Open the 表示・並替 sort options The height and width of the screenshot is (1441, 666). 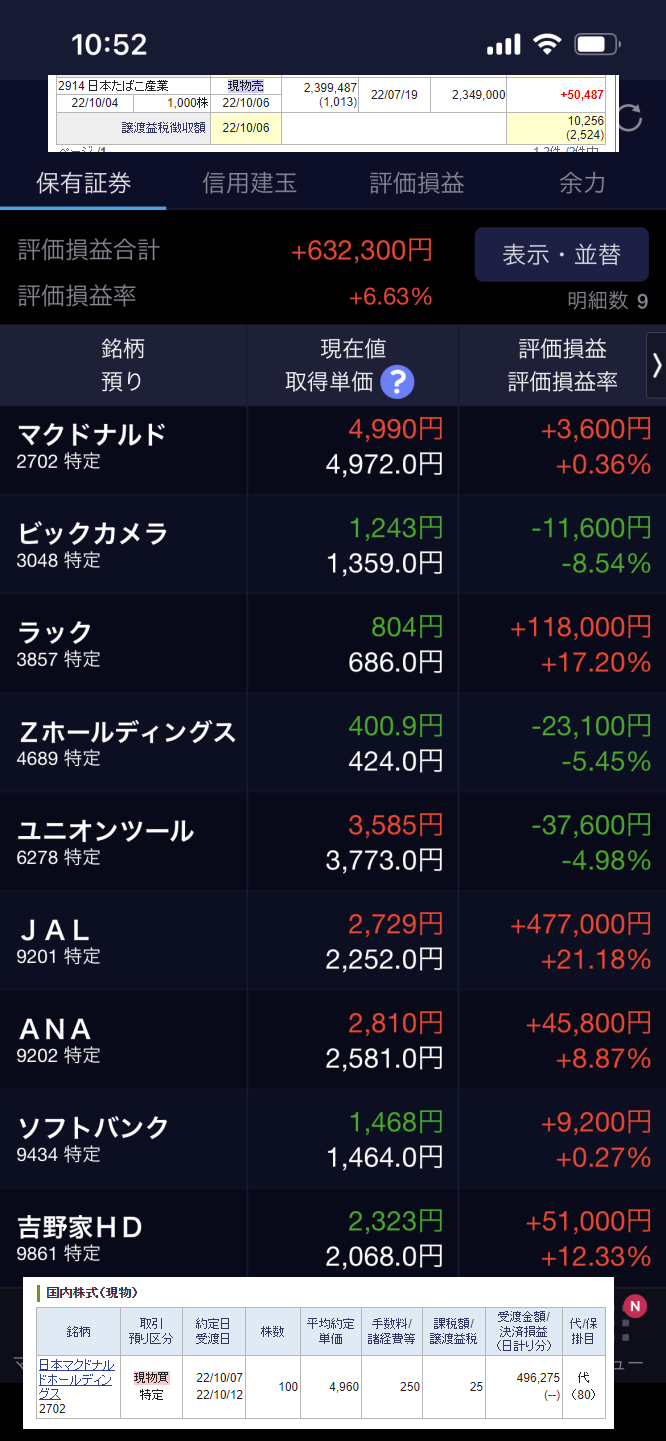click(561, 255)
